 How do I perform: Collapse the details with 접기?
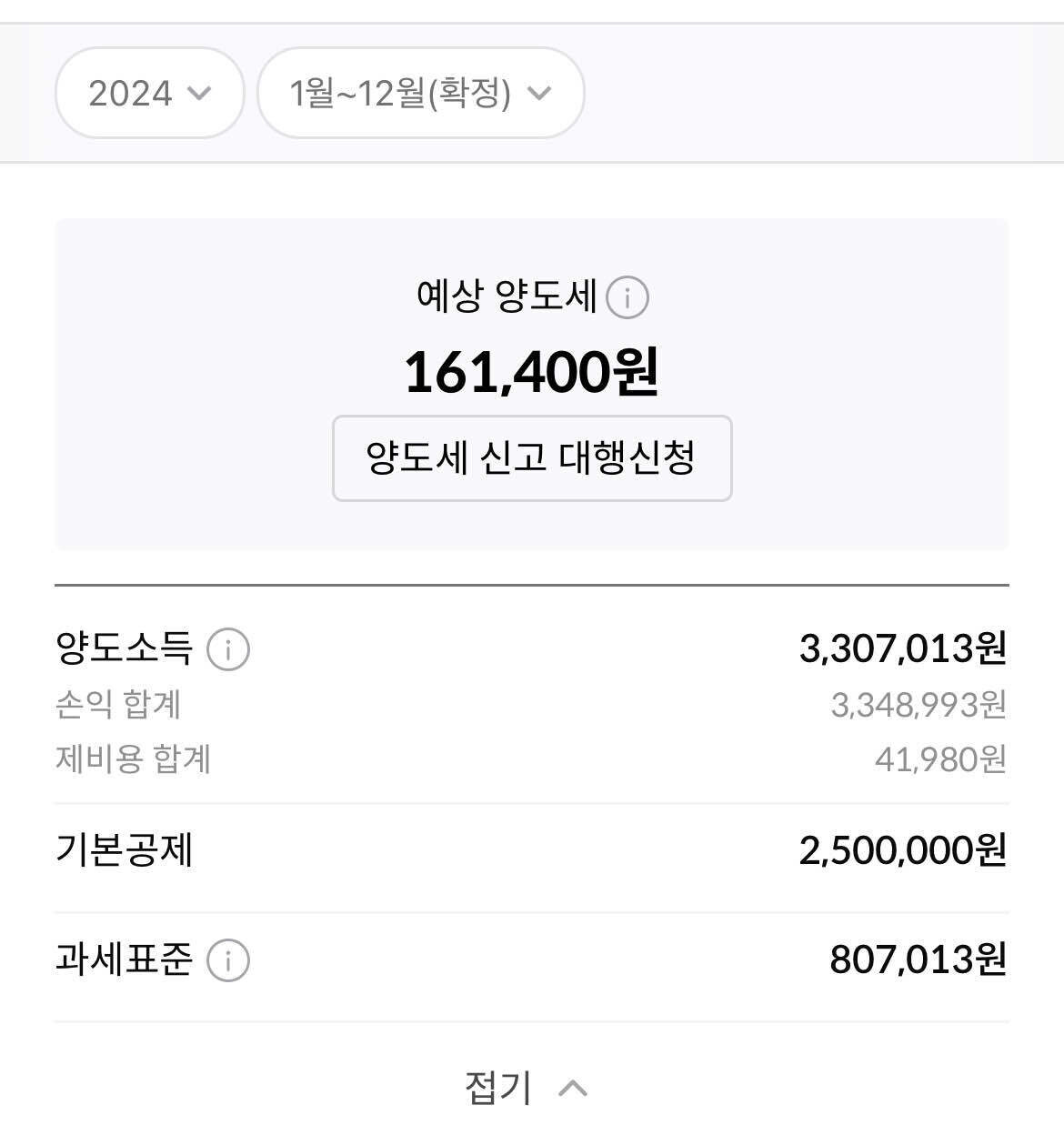[526, 1087]
